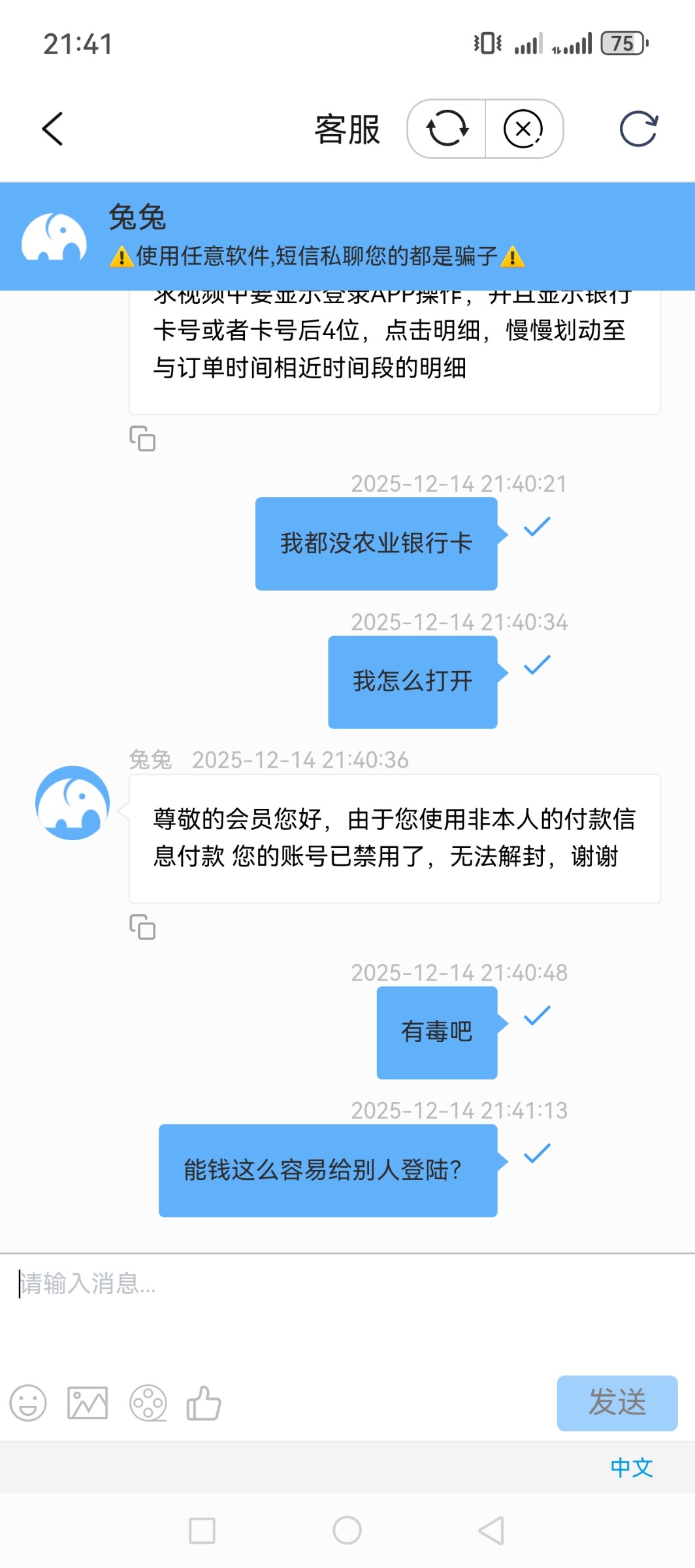Tap the circular sync arrows button
Viewport: 695px width, 1568px height.
[x=447, y=129]
